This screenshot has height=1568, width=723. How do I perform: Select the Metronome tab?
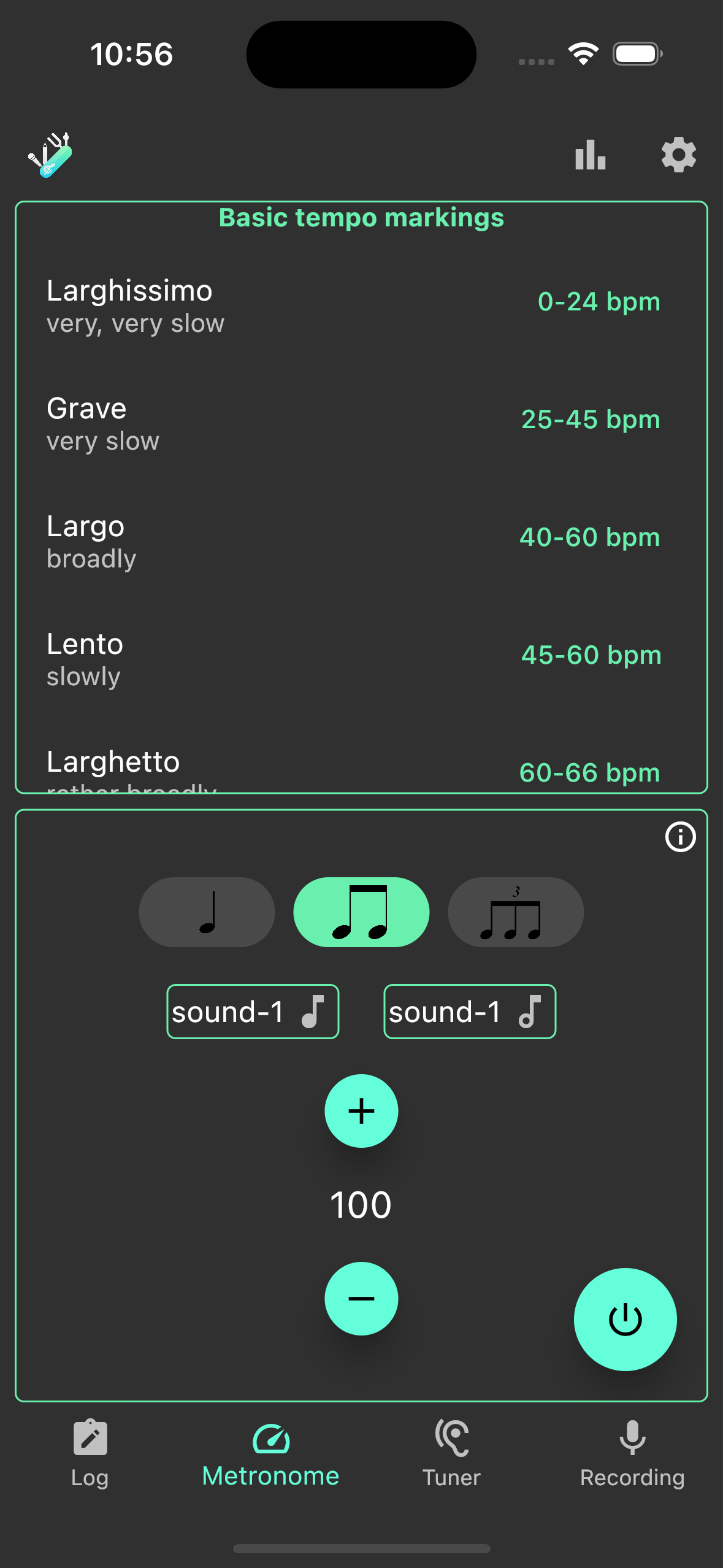click(x=270, y=1453)
